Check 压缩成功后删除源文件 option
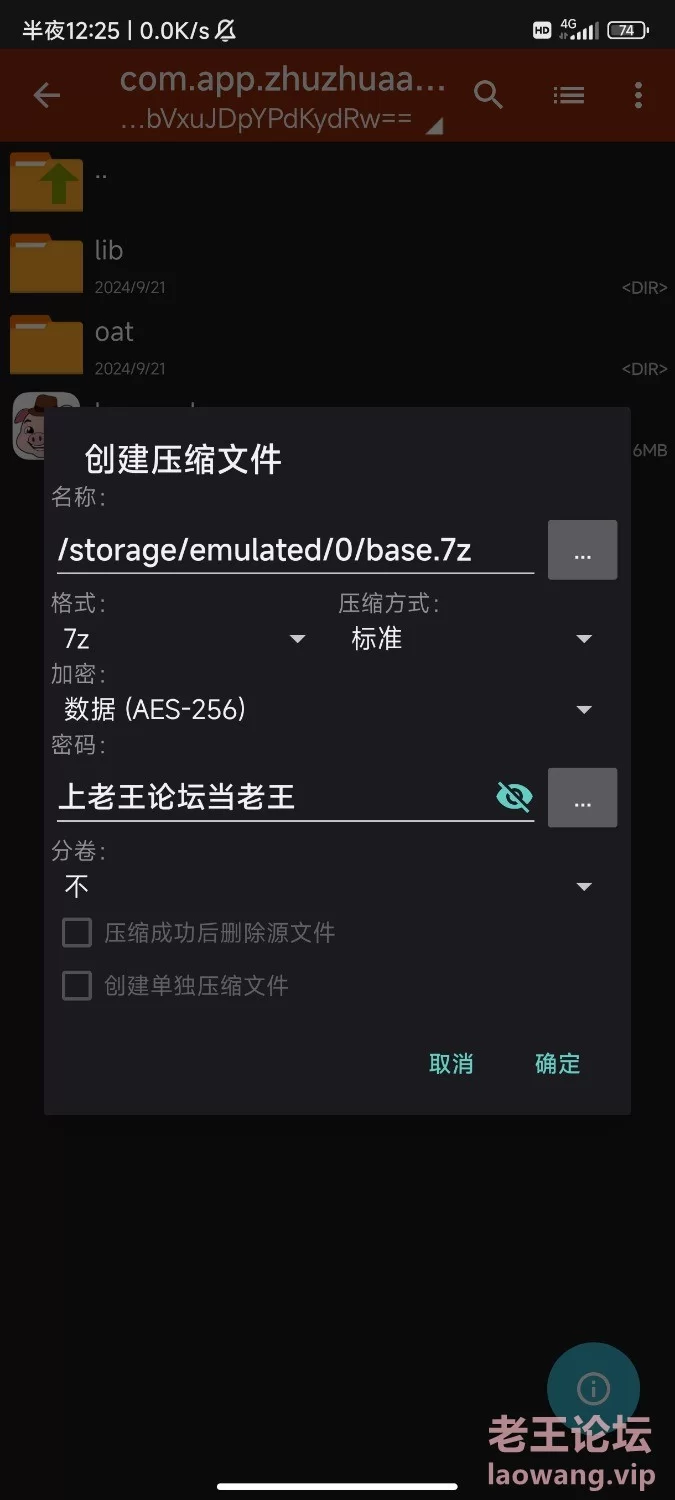This screenshot has width=675, height=1500. coord(199,933)
